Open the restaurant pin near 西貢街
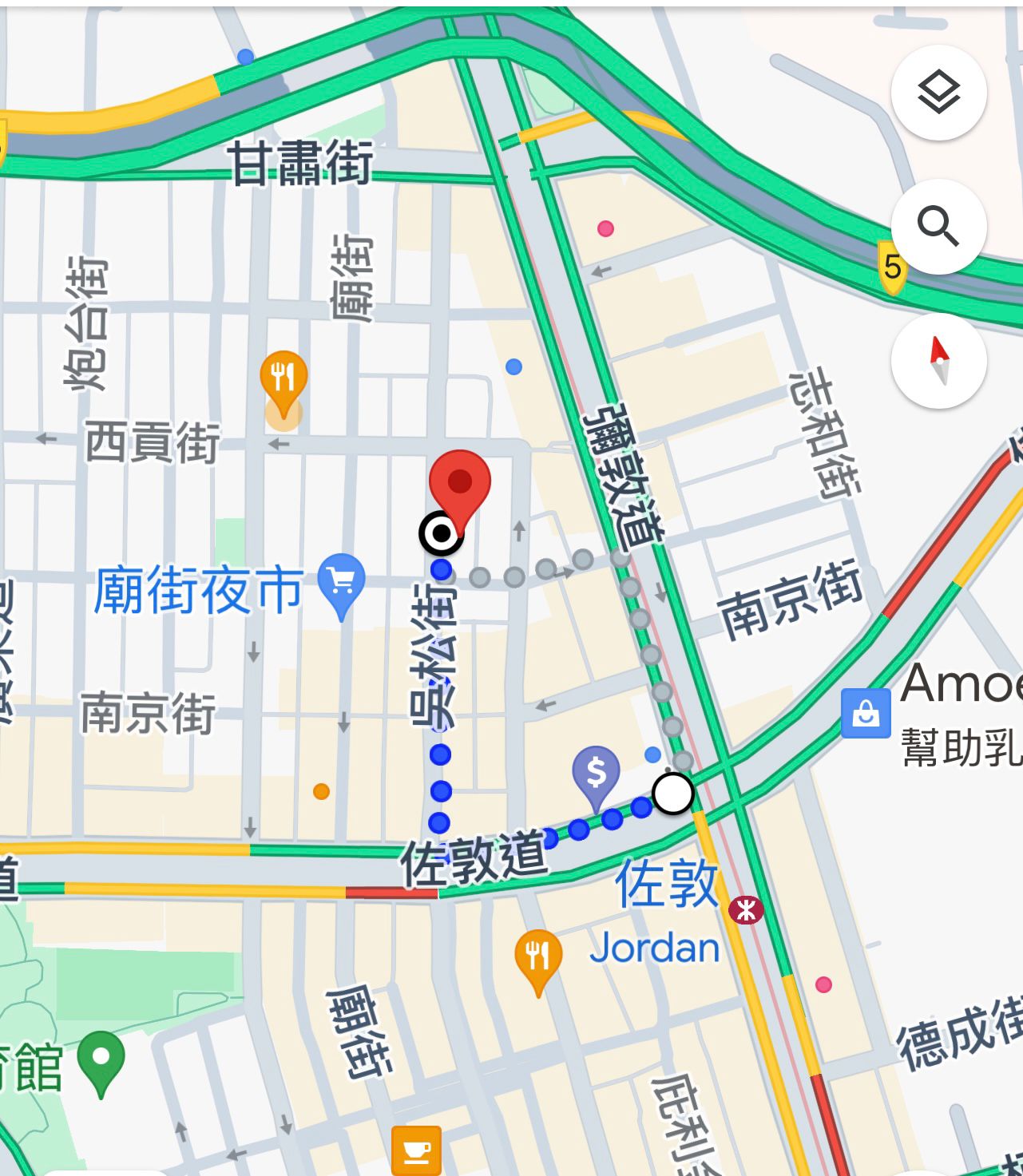 click(284, 377)
